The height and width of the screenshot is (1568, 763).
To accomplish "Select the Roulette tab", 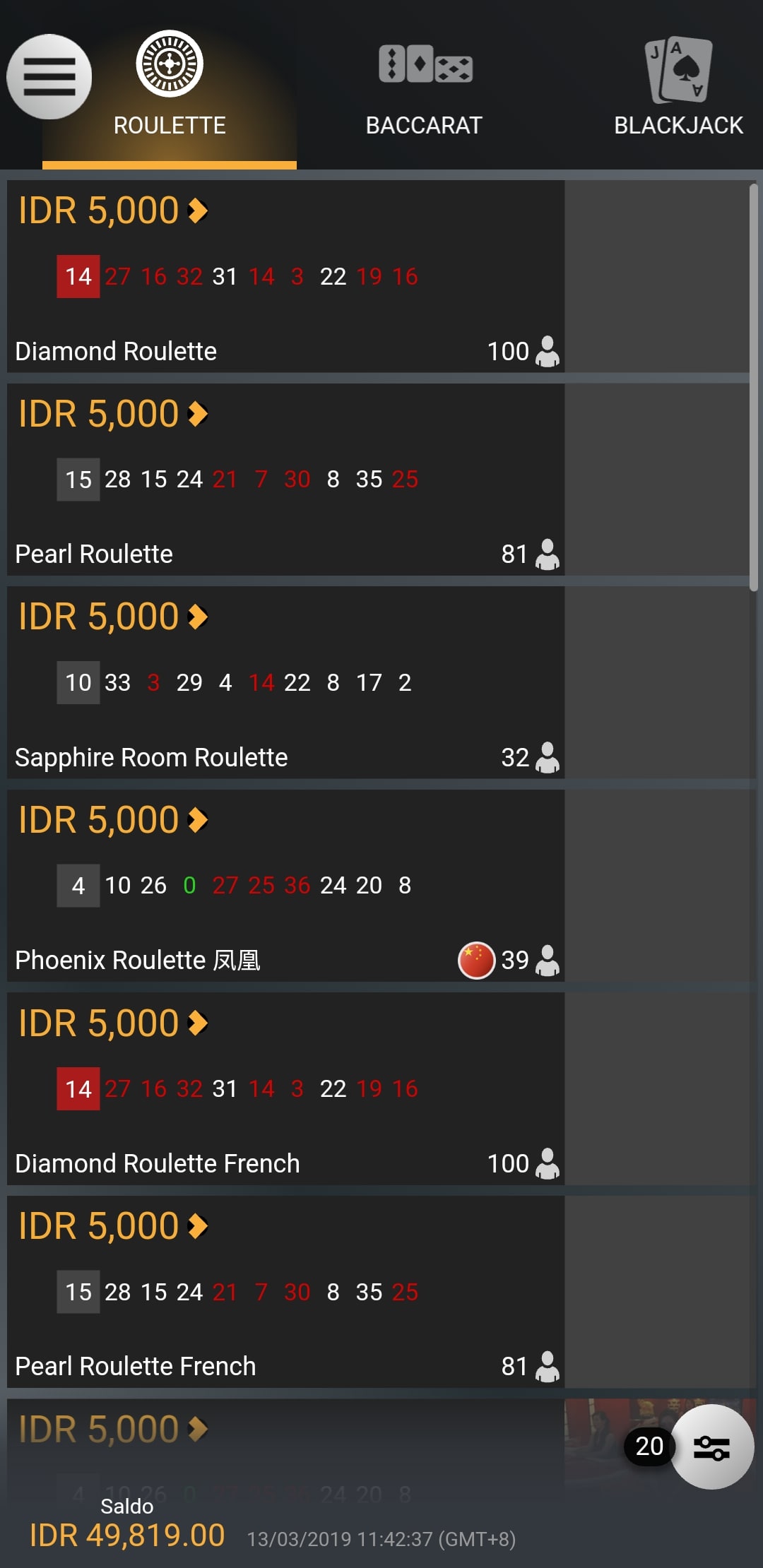I will [x=170, y=85].
